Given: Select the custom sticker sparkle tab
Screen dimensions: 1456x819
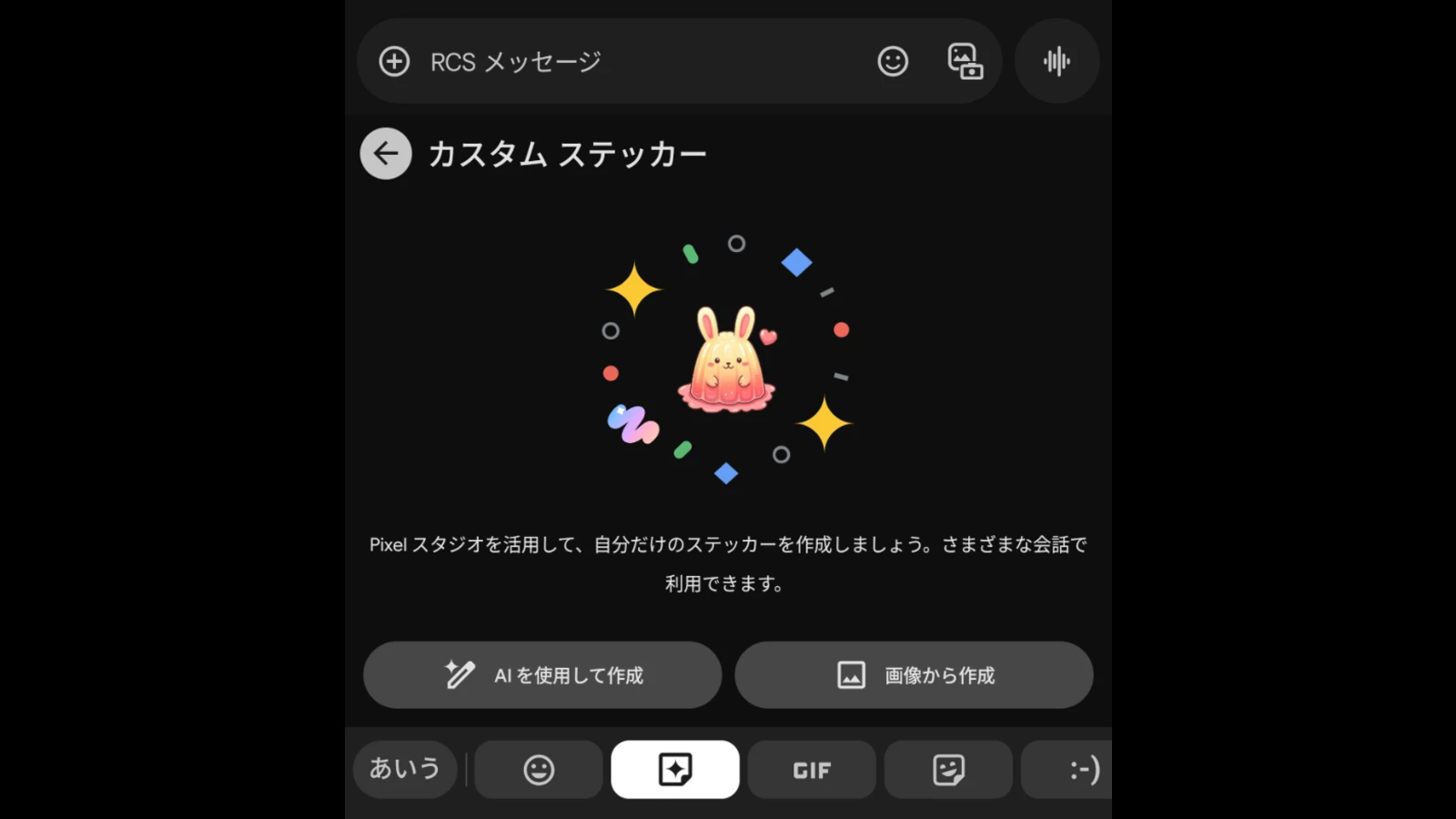Looking at the screenshot, I should [675, 770].
